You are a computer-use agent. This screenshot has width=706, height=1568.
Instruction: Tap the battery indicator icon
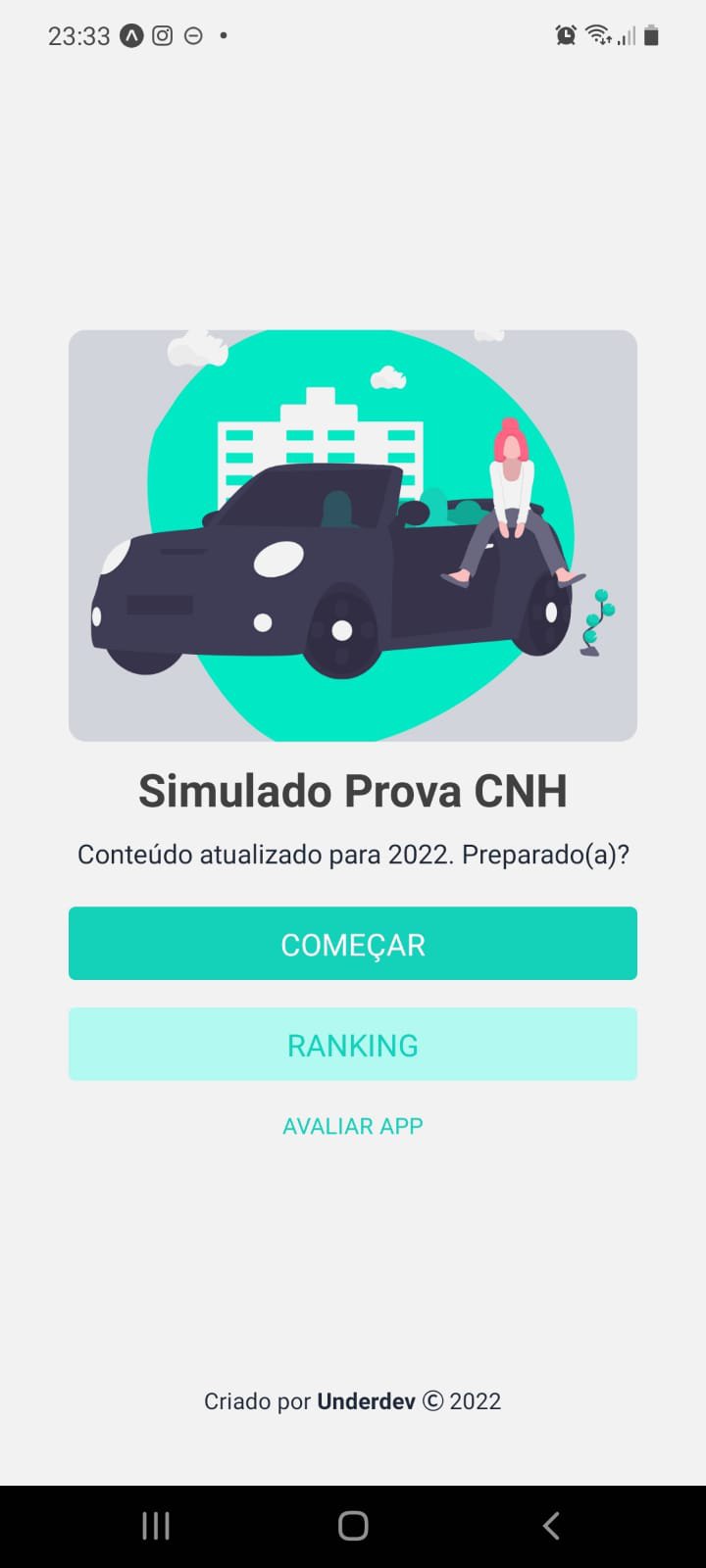pos(651,35)
